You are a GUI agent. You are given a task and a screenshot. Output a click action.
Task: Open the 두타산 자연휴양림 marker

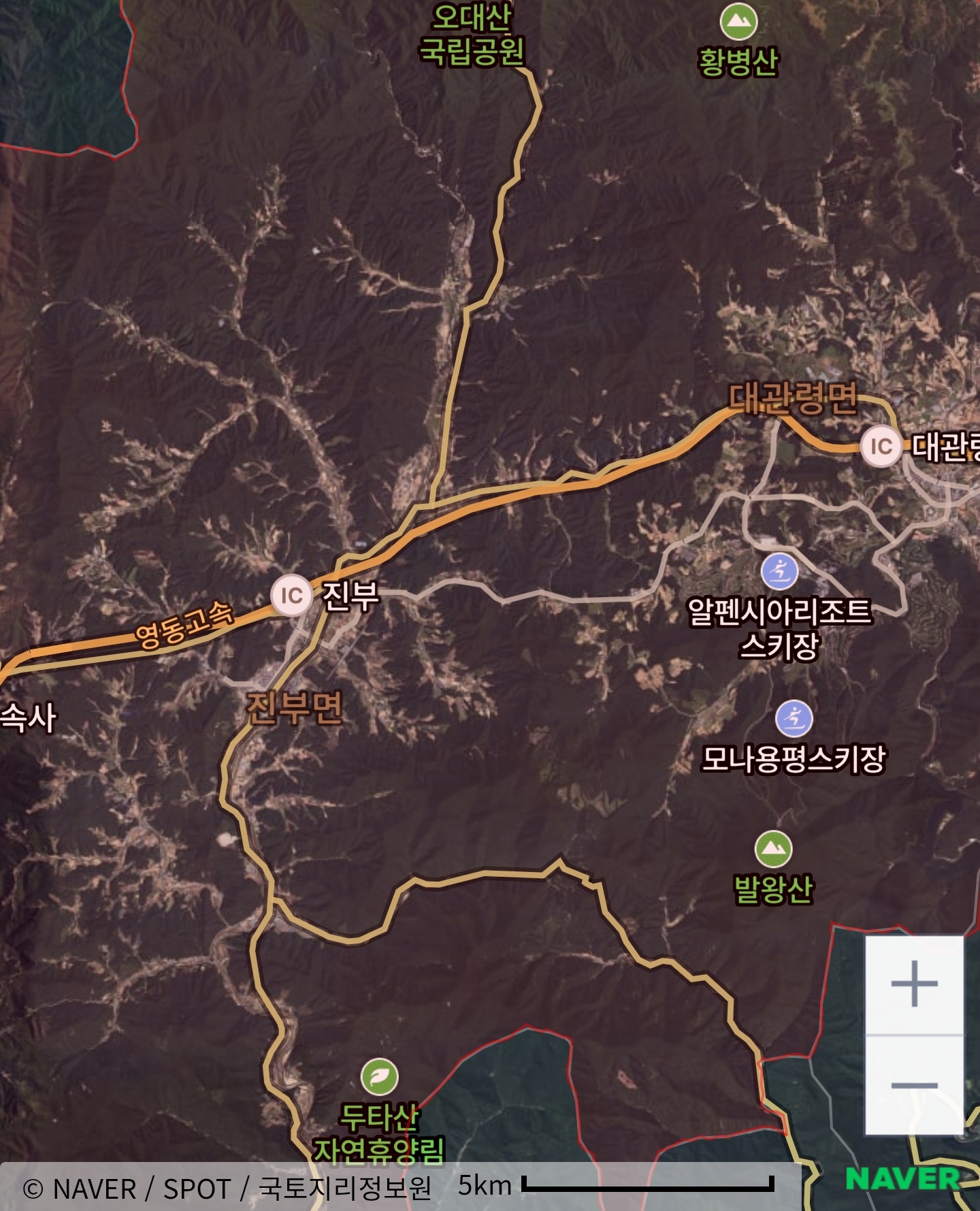coord(379,1076)
